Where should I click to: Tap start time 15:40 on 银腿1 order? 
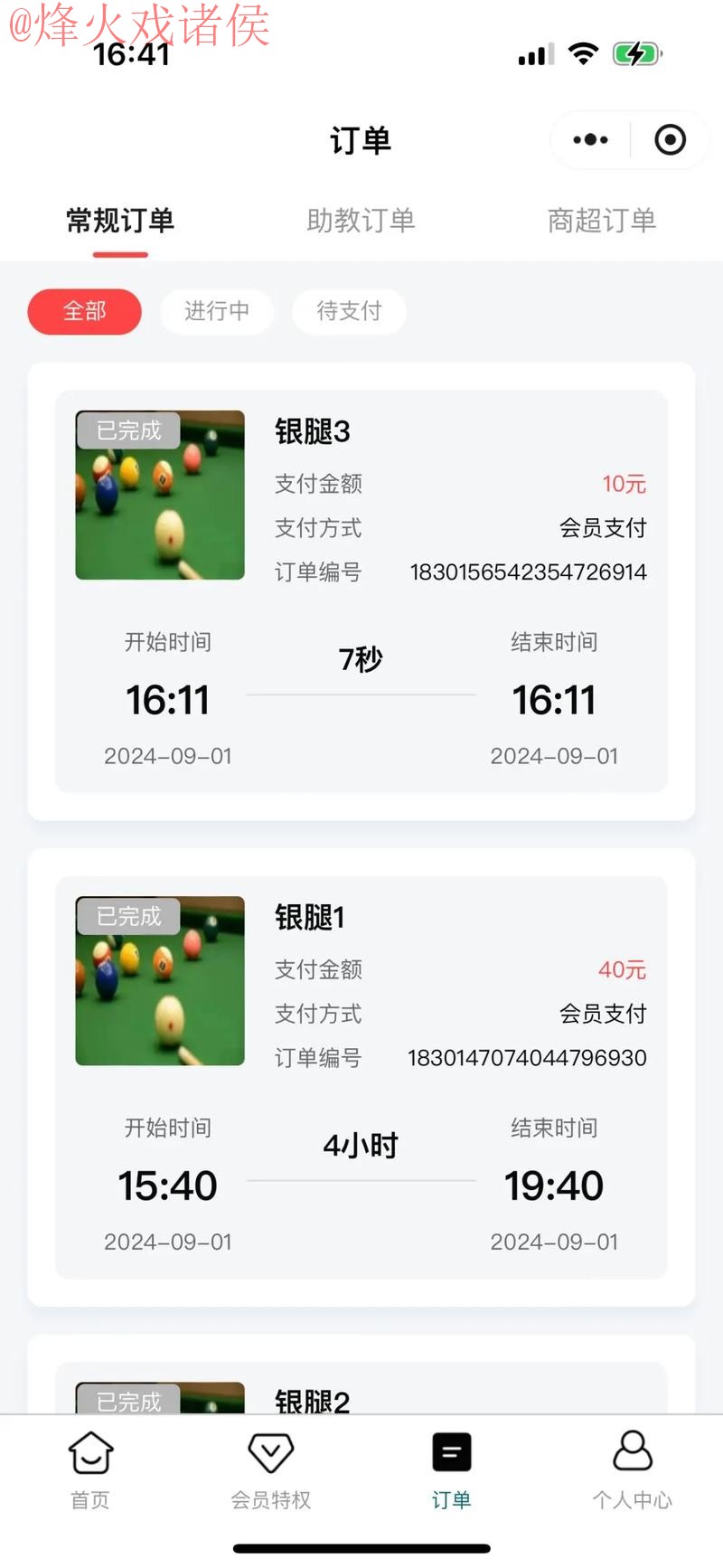[168, 1185]
